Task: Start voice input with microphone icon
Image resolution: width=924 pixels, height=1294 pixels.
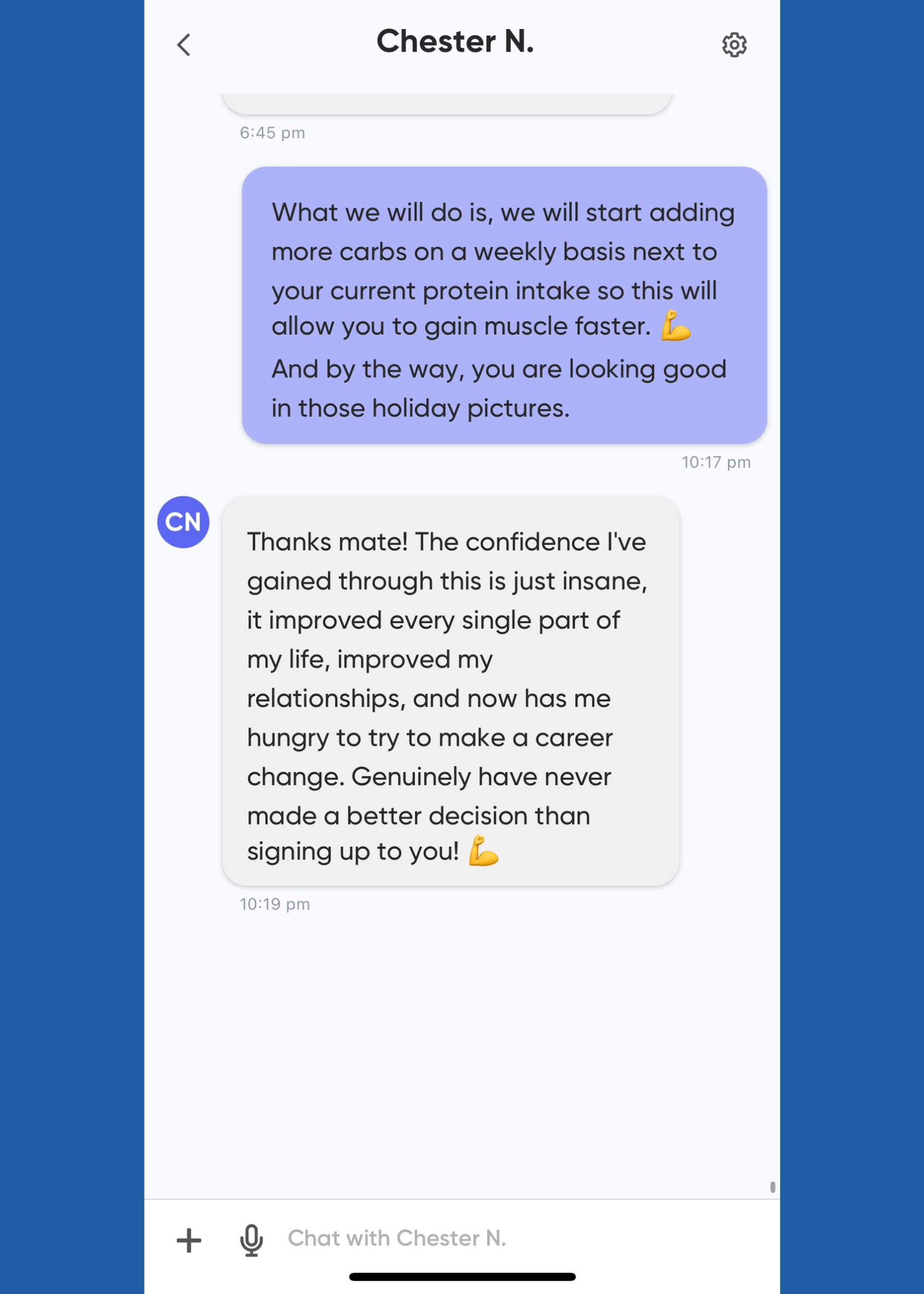Action: click(251, 1240)
